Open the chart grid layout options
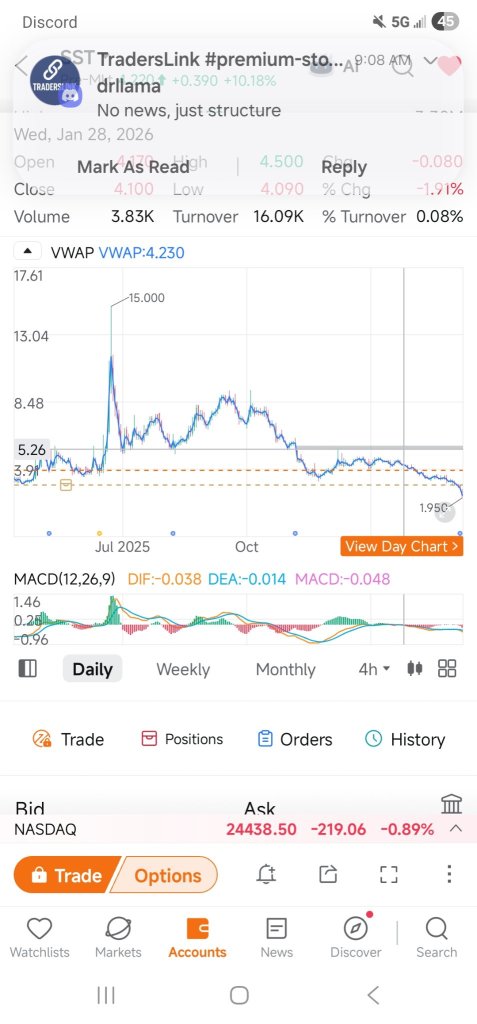The image size is (477, 1024). pyautogui.click(x=447, y=668)
